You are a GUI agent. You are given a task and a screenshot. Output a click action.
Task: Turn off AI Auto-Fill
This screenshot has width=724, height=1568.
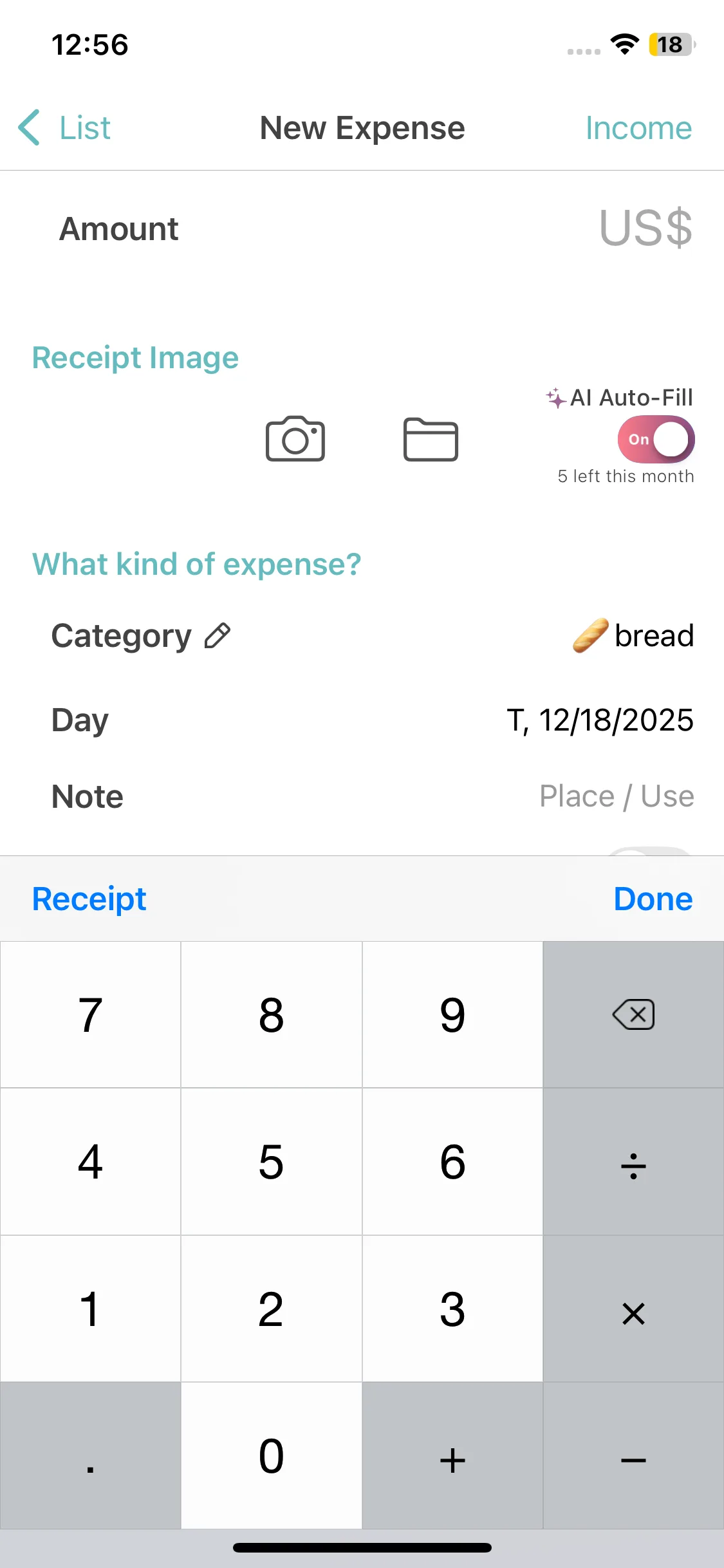(656, 440)
